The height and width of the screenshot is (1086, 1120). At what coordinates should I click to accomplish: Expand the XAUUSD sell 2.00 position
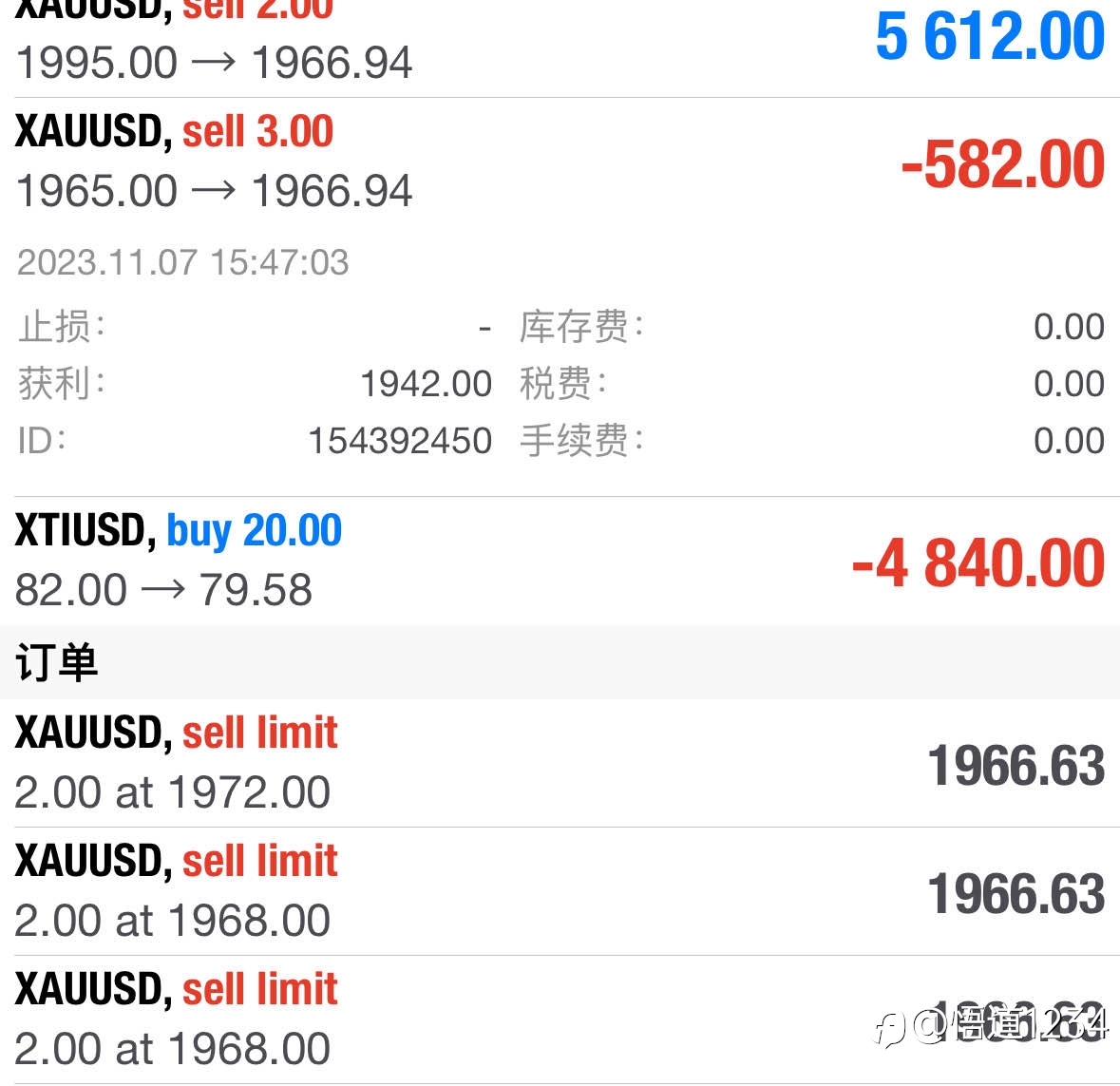pos(560,48)
